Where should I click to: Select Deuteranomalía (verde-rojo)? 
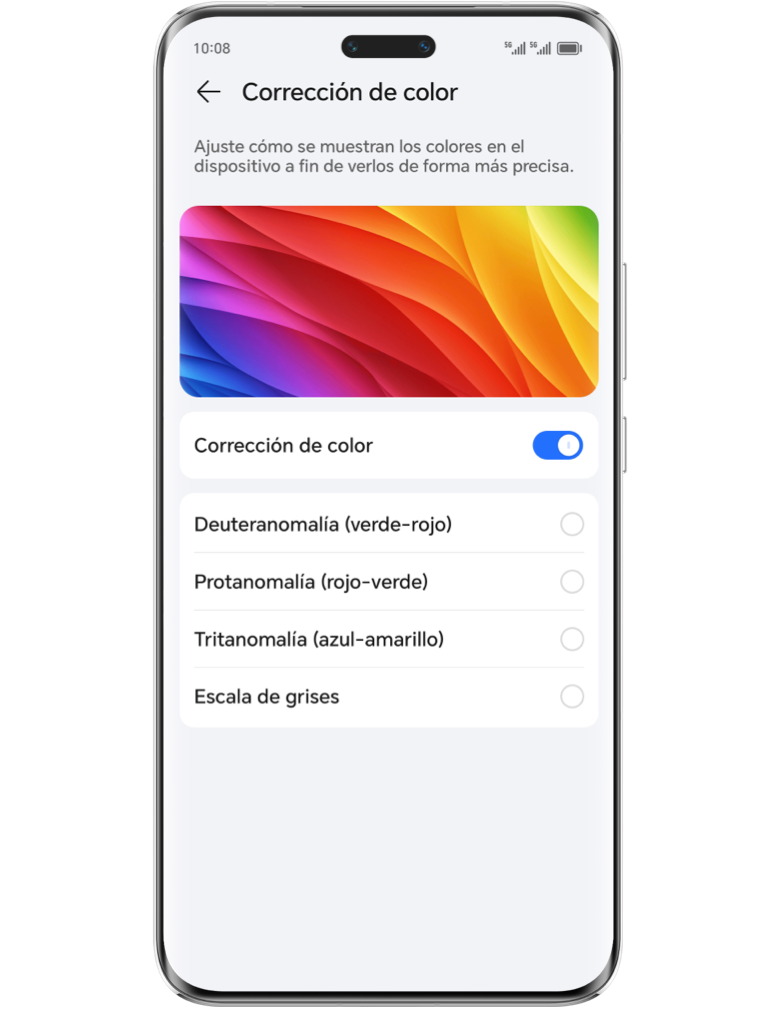pyautogui.click(x=571, y=524)
